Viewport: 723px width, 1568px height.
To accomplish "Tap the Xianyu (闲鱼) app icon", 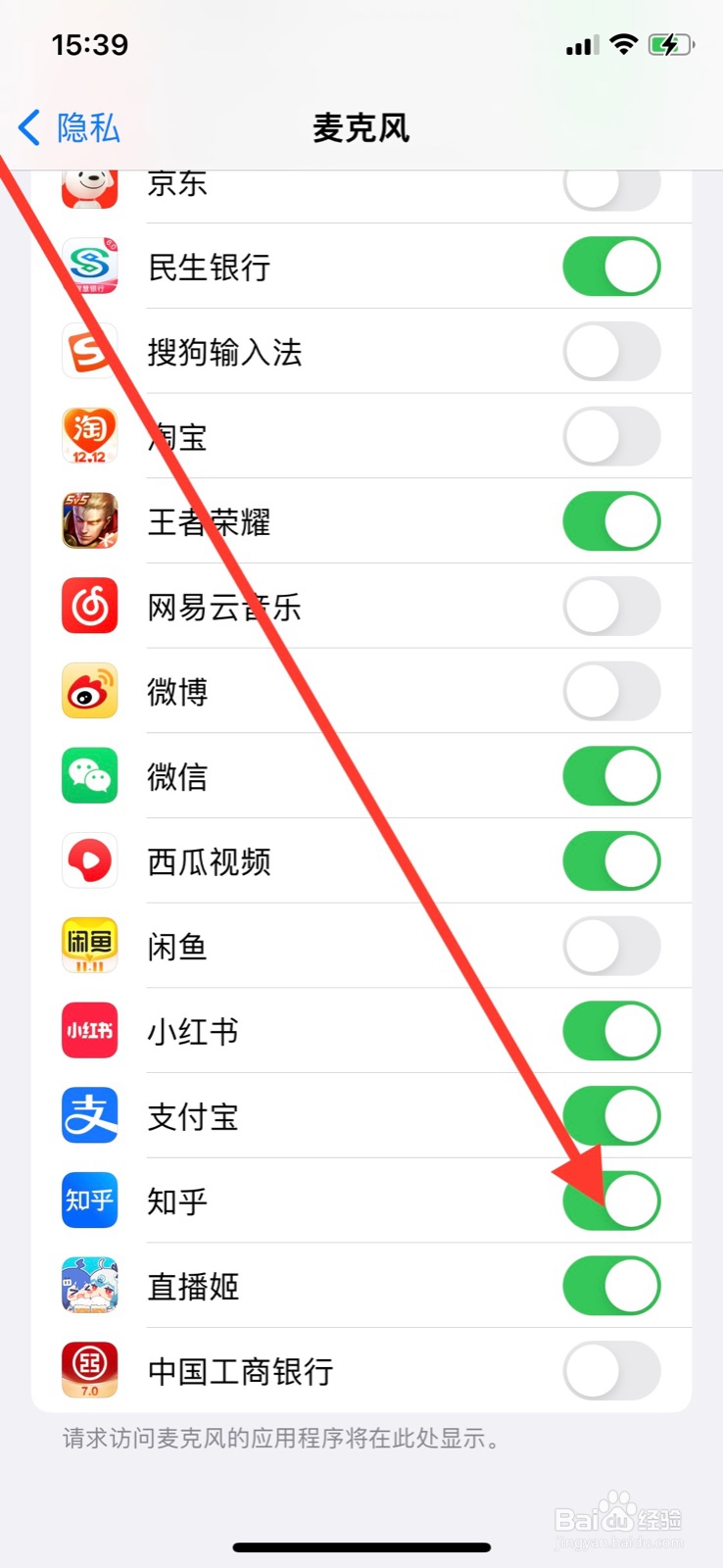I will 89,946.
